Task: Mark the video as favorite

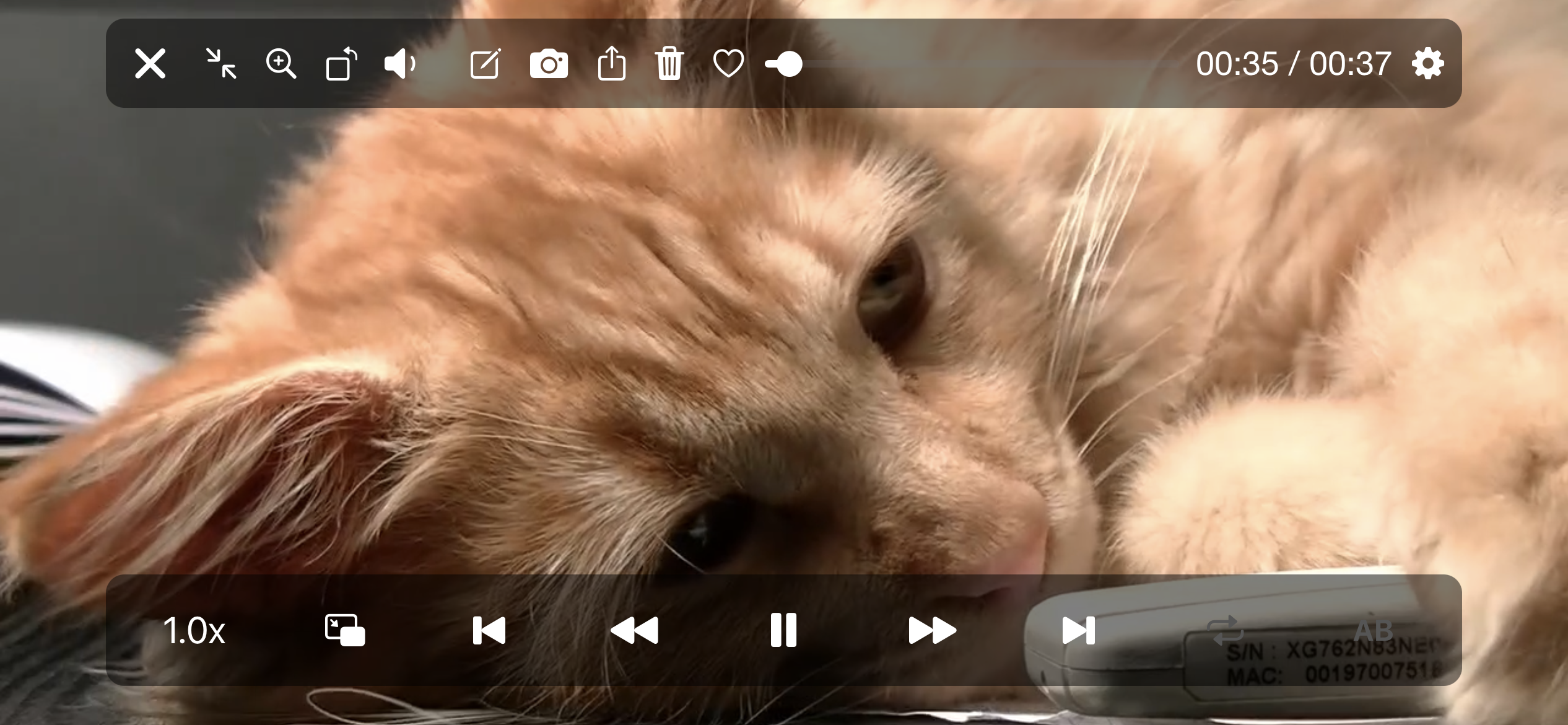Action: tap(728, 64)
